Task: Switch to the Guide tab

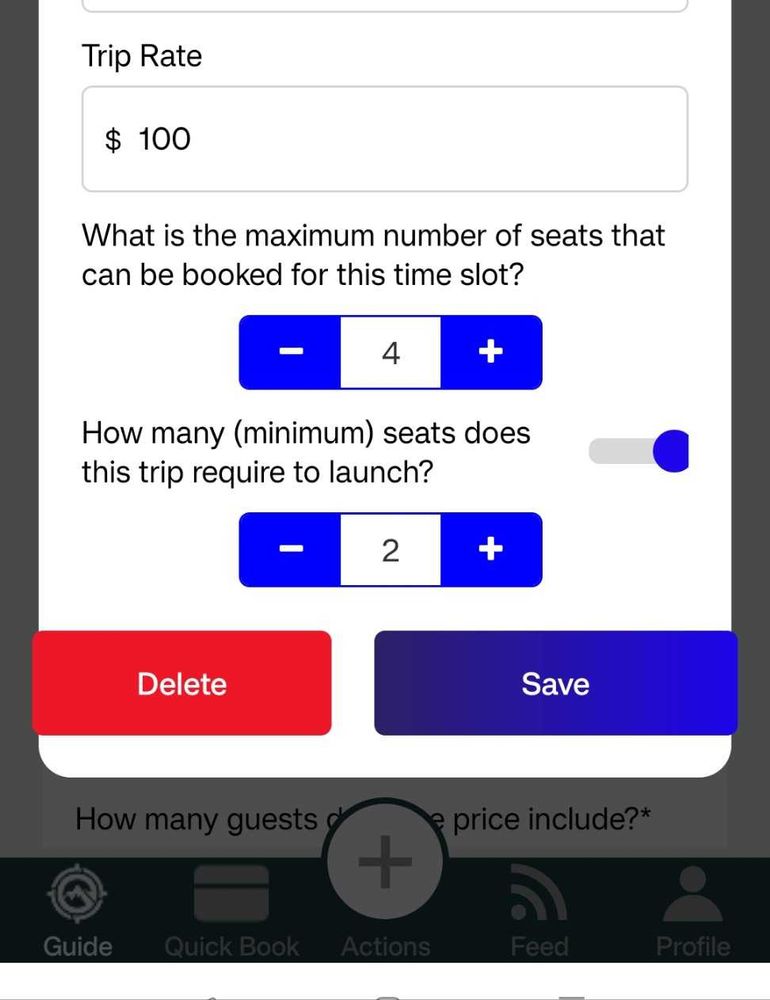Action: point(78,908)
